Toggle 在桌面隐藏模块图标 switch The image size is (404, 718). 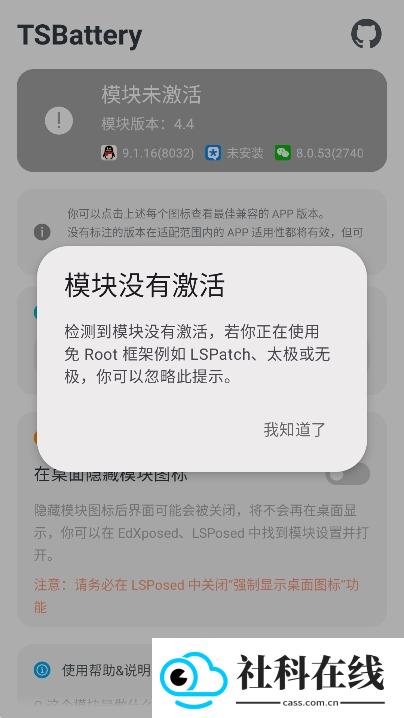coord(348,475)
